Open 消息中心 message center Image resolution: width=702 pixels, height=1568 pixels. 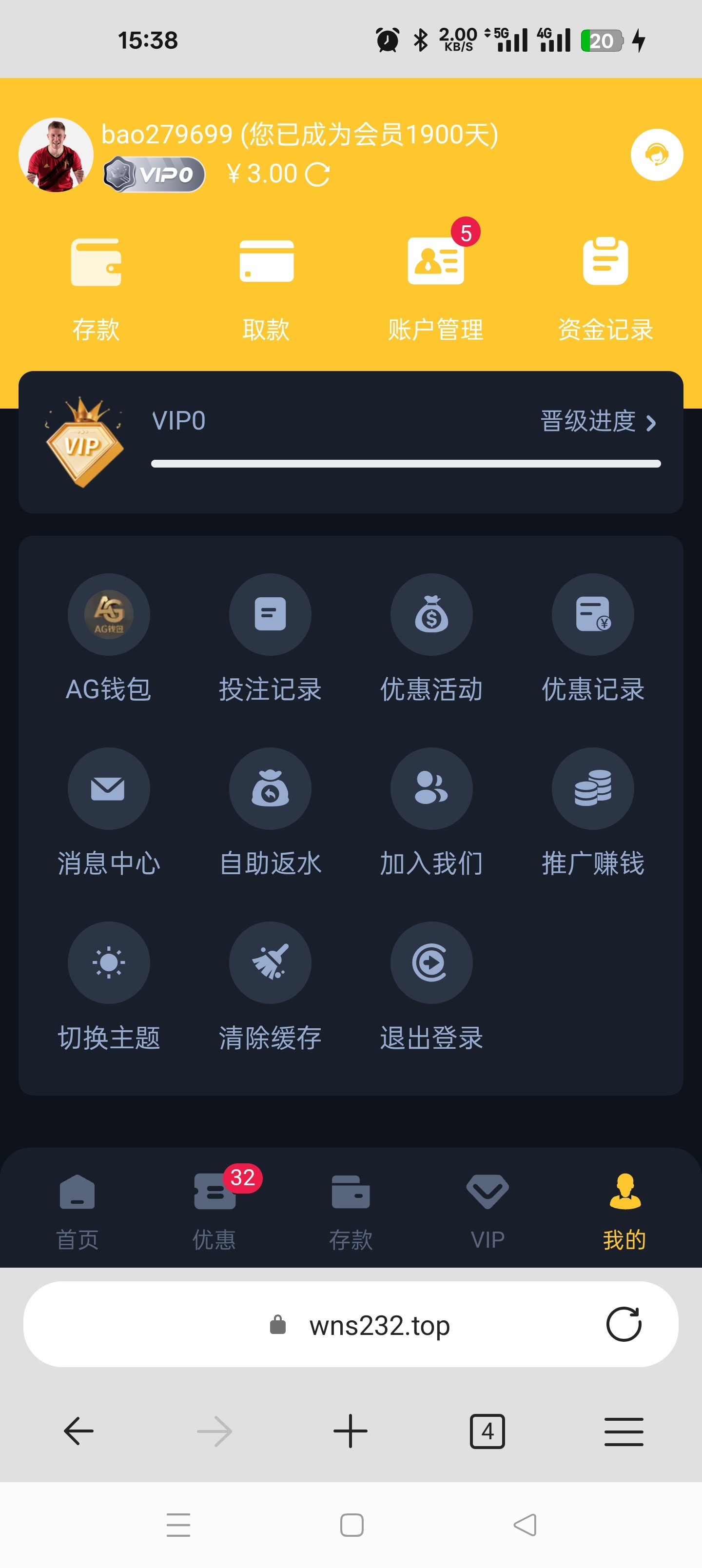108,812
